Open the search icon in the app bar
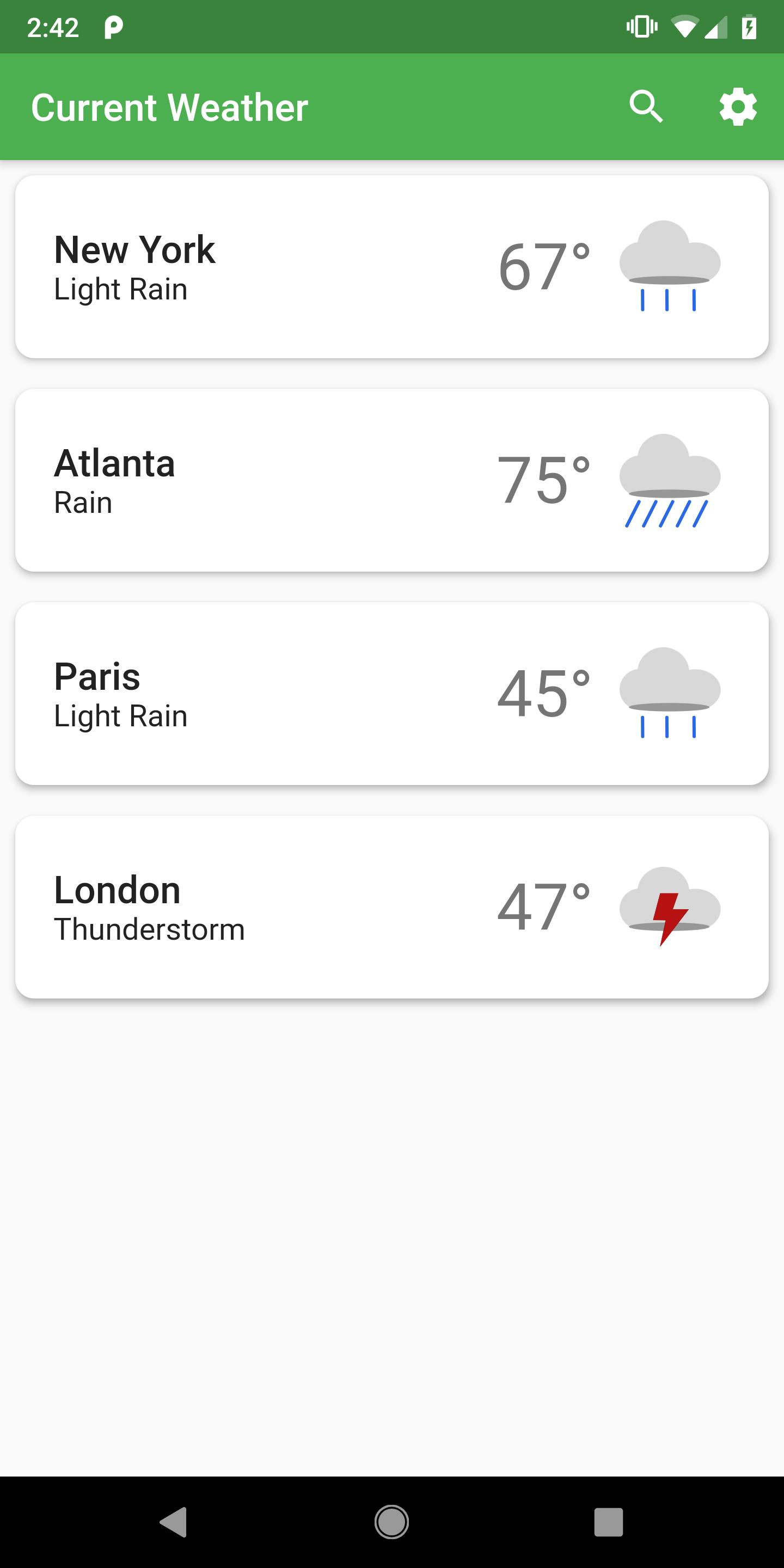The width and height of the screenshot is (784, 1568). [x=646, y=108]
